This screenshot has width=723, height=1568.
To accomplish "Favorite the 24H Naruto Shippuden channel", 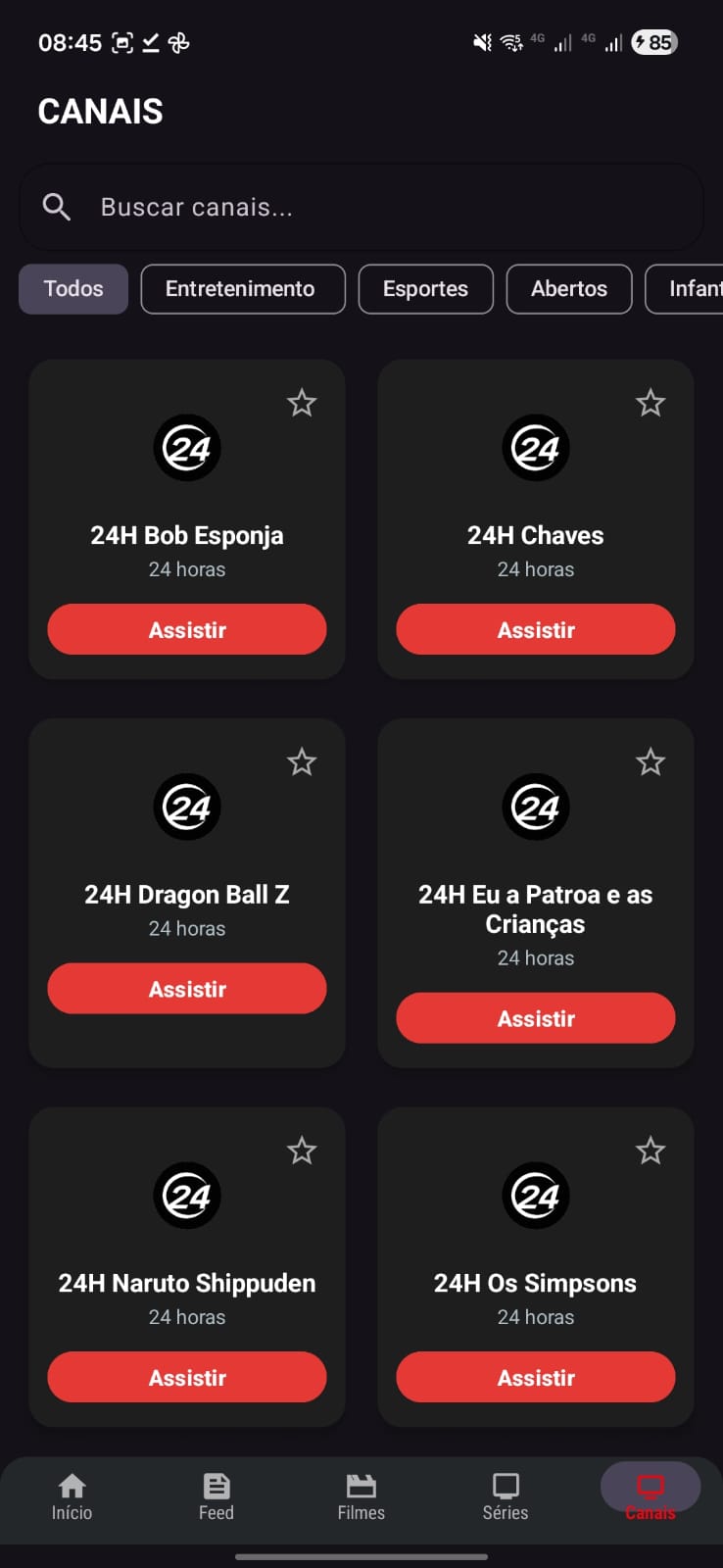I will pyautogui.click(x=301, y=1150).
